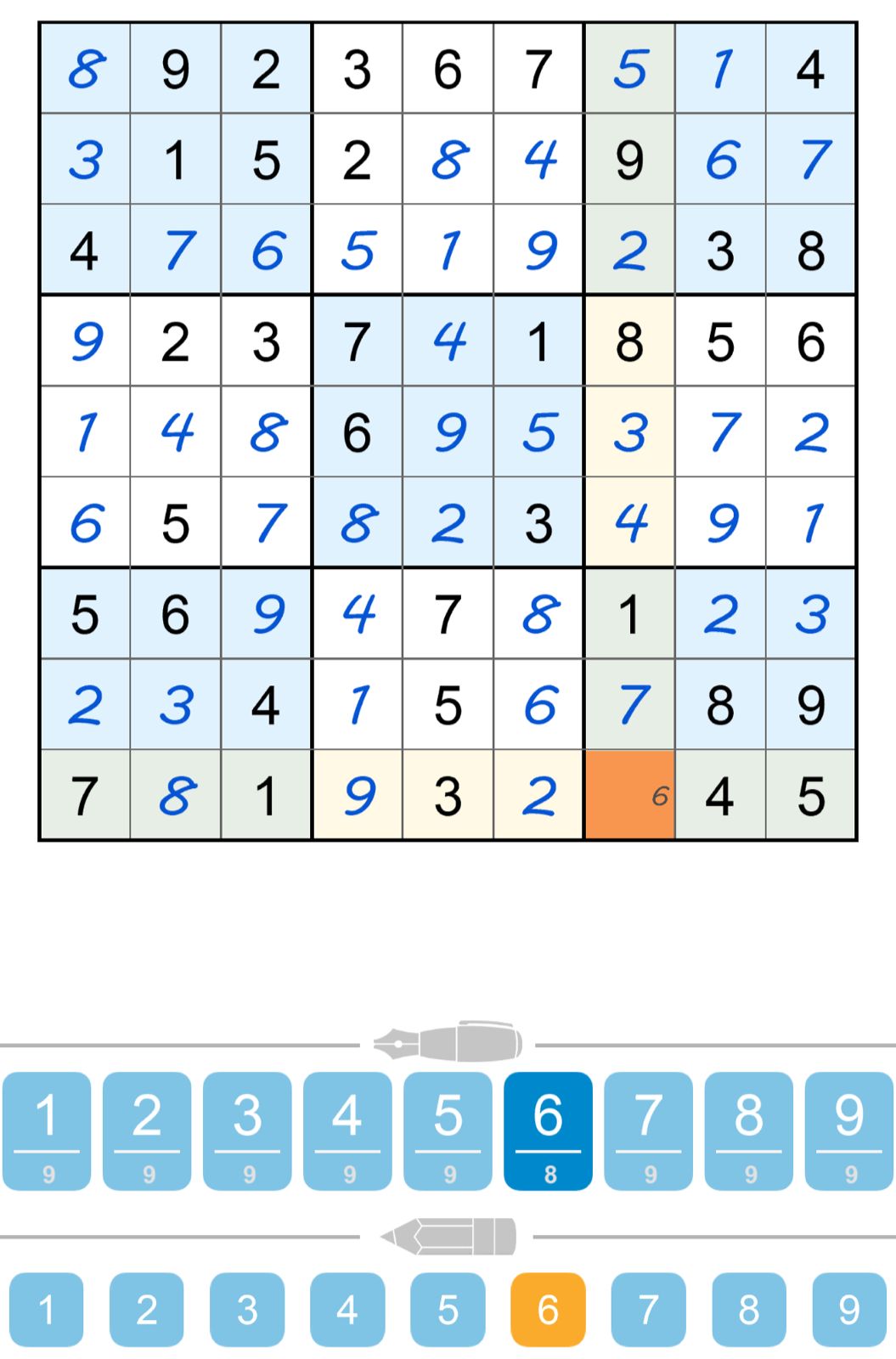Toggle the highlighted pencil note 6
The image size is (896, 1359).
(x=548, y=1309)
